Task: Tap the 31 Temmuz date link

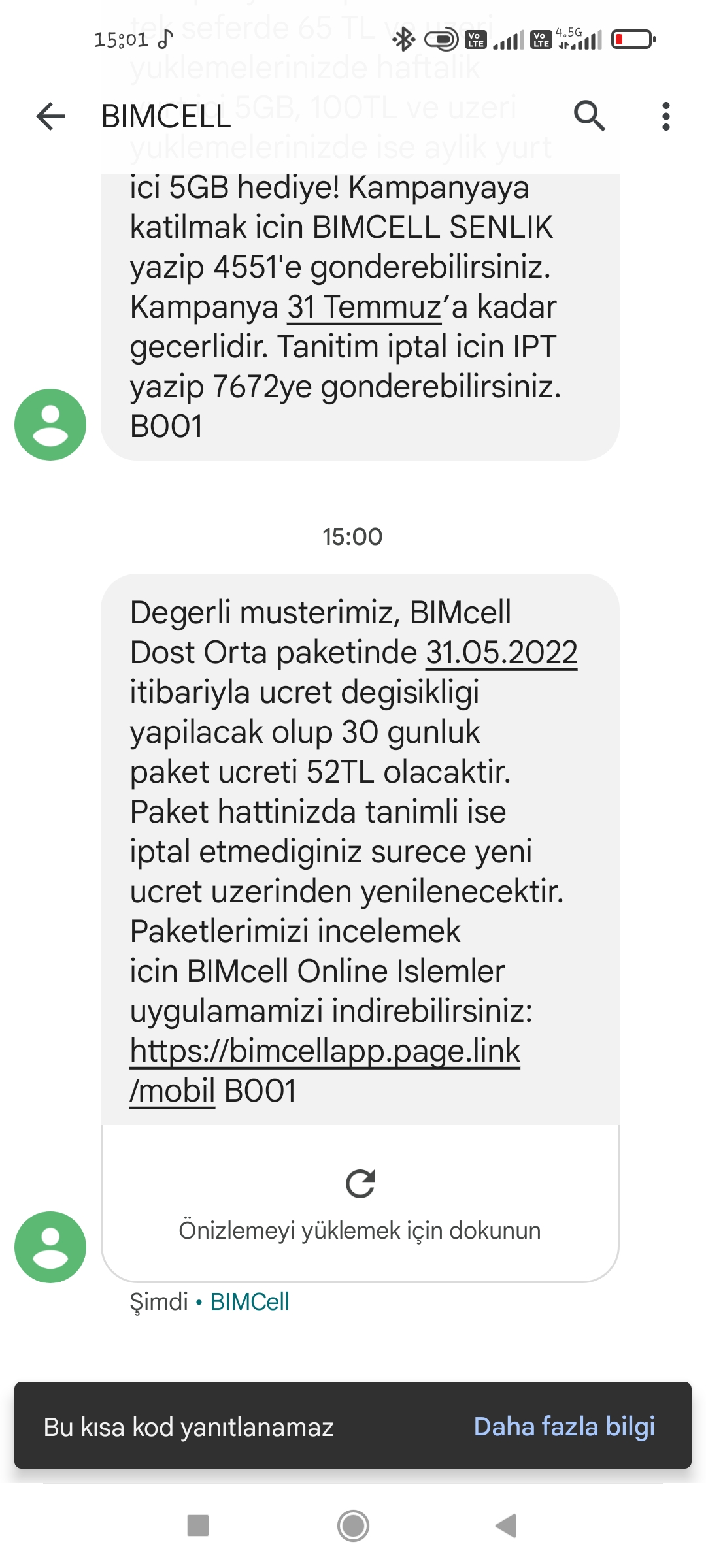Action: pyautogui.click(x=364, y=307)
